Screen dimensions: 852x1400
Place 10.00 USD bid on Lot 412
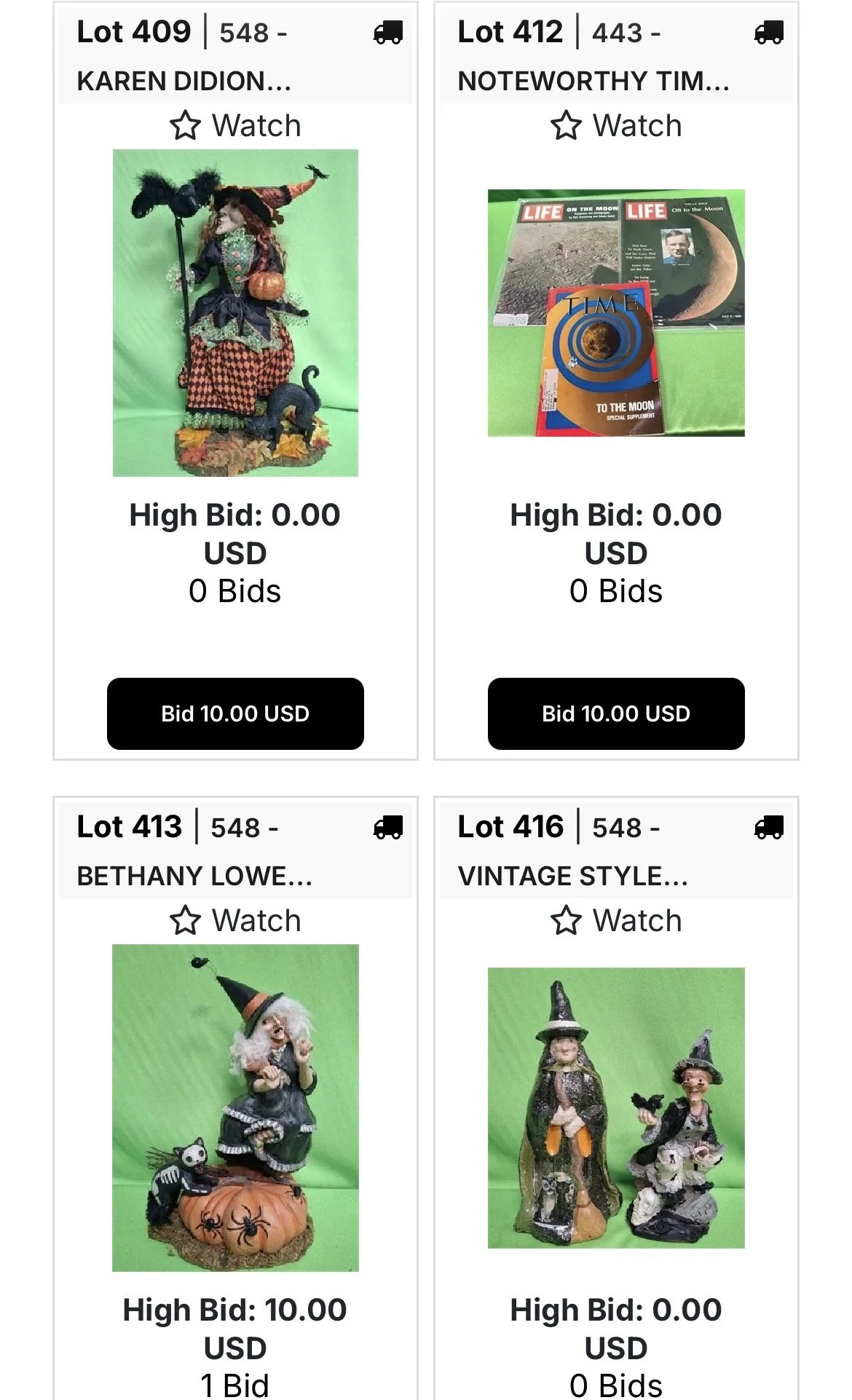[x=616, y=713]
